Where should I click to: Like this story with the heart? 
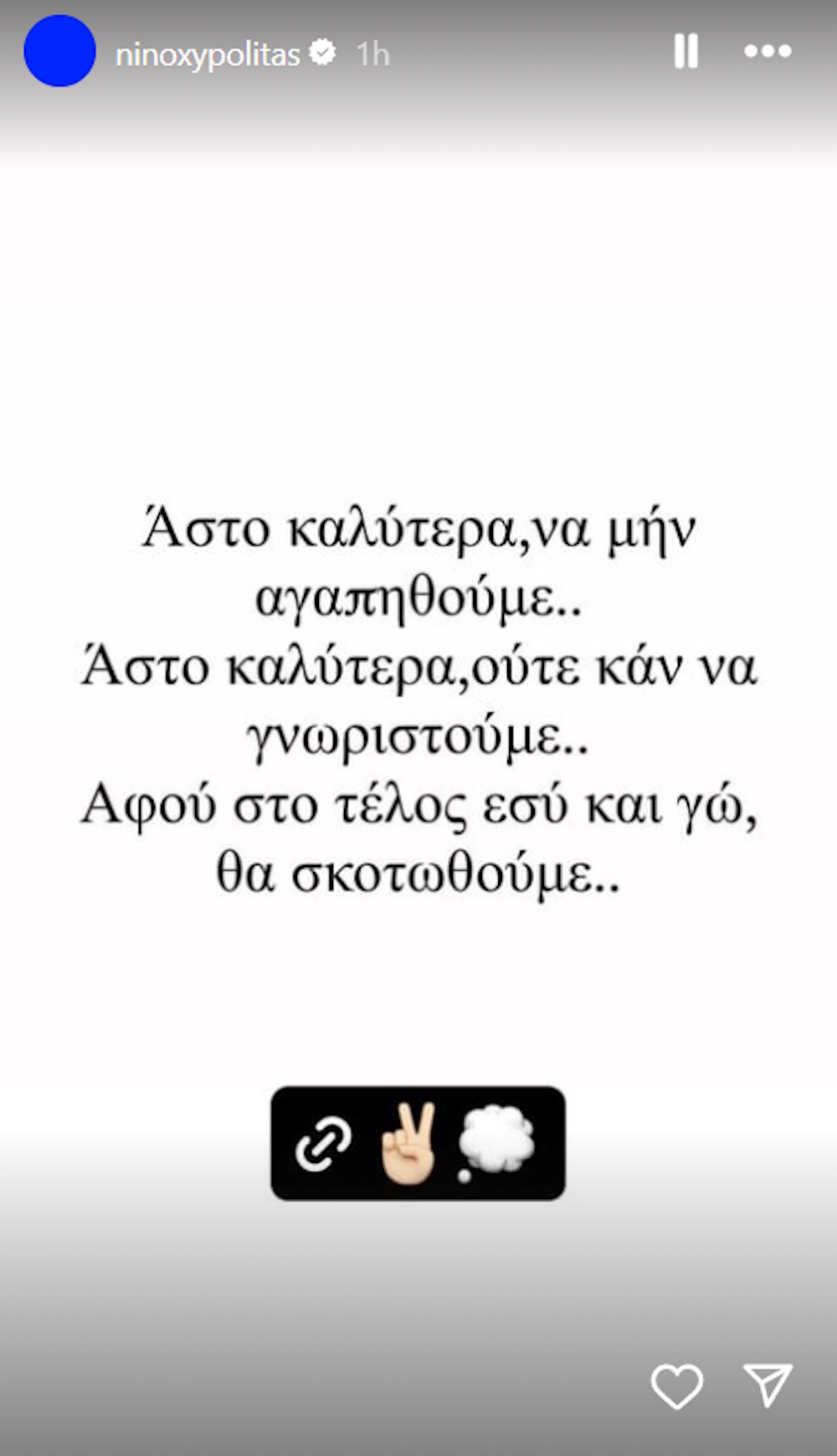[x=677, y=1386]
